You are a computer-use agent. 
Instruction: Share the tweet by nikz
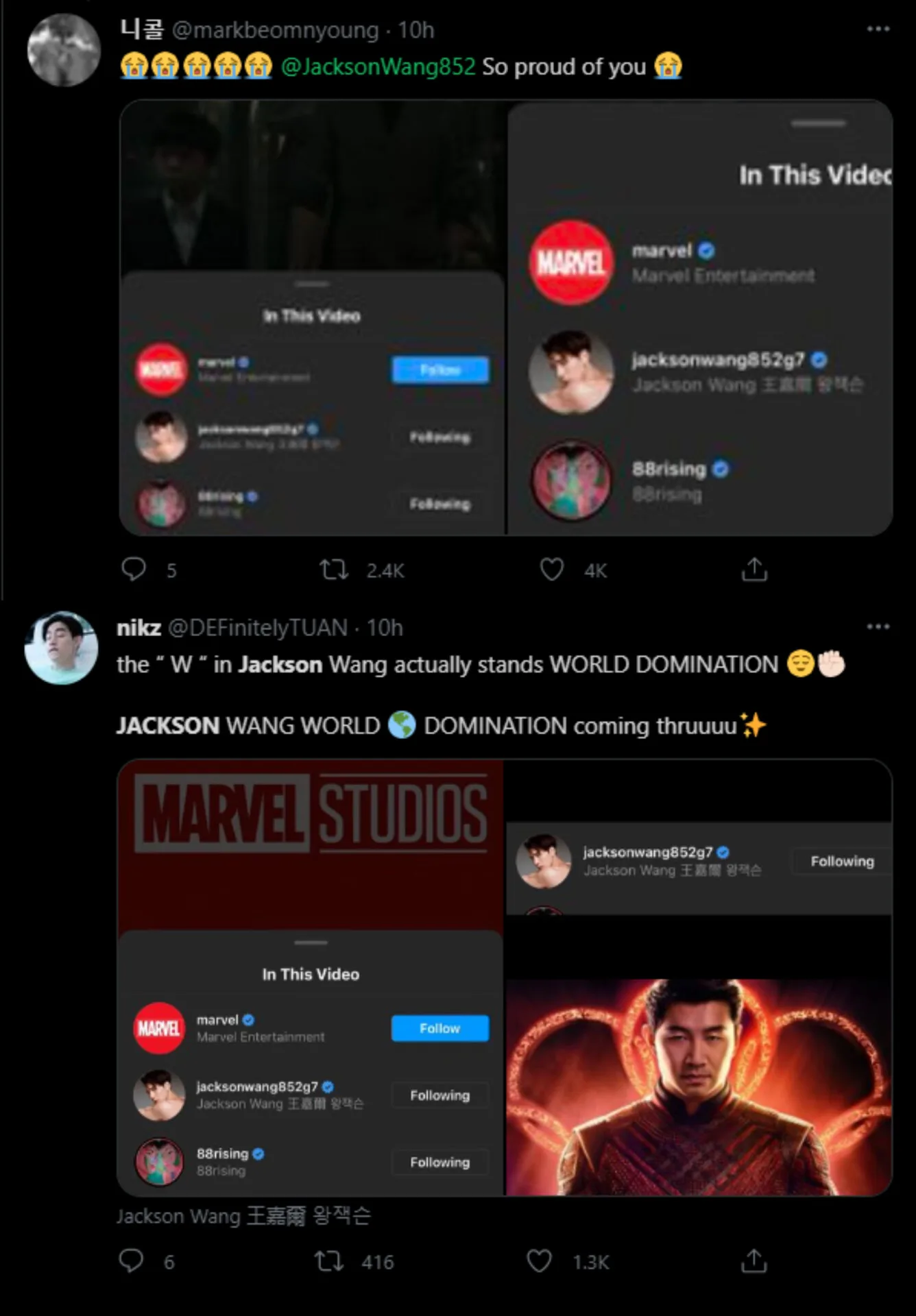[754, 1261]
